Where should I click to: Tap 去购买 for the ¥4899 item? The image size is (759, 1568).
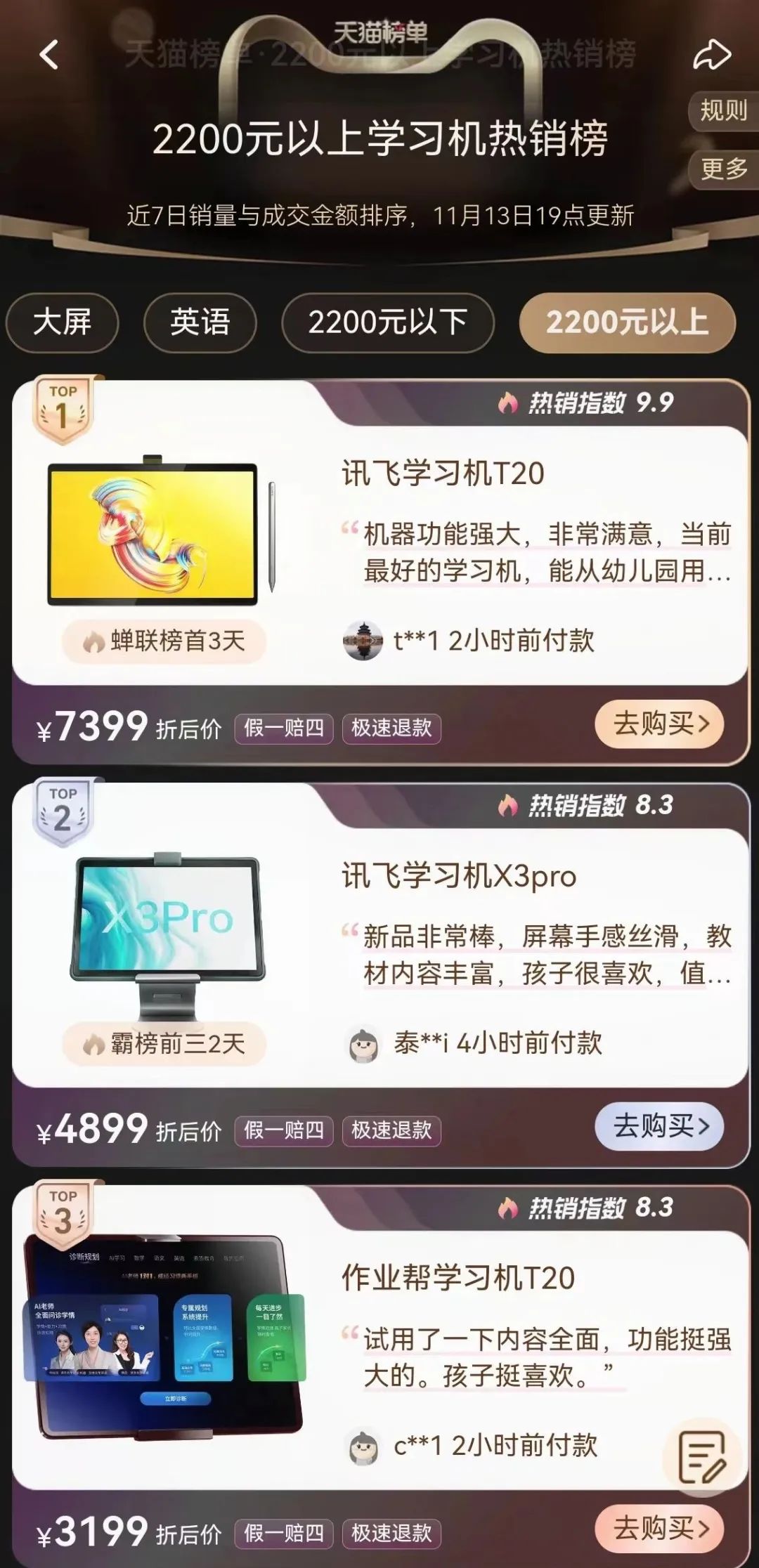(660, 1126)
